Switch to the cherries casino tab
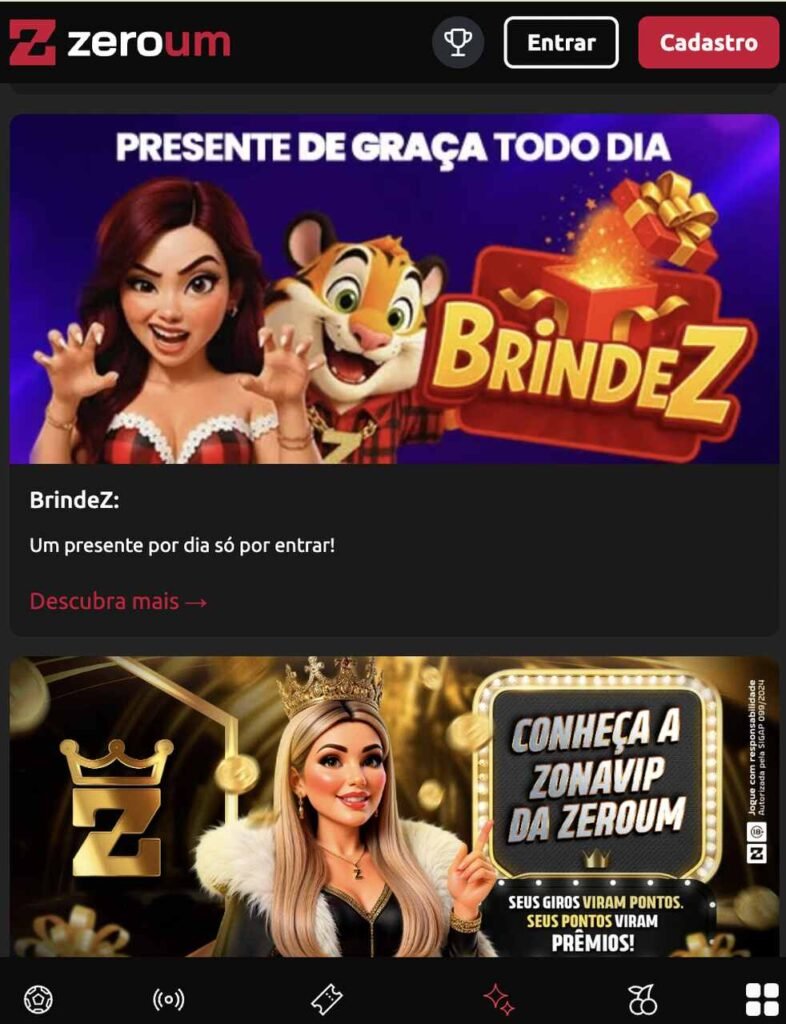The width and height of the screenshot is (786, 1024). coord(642,998)
